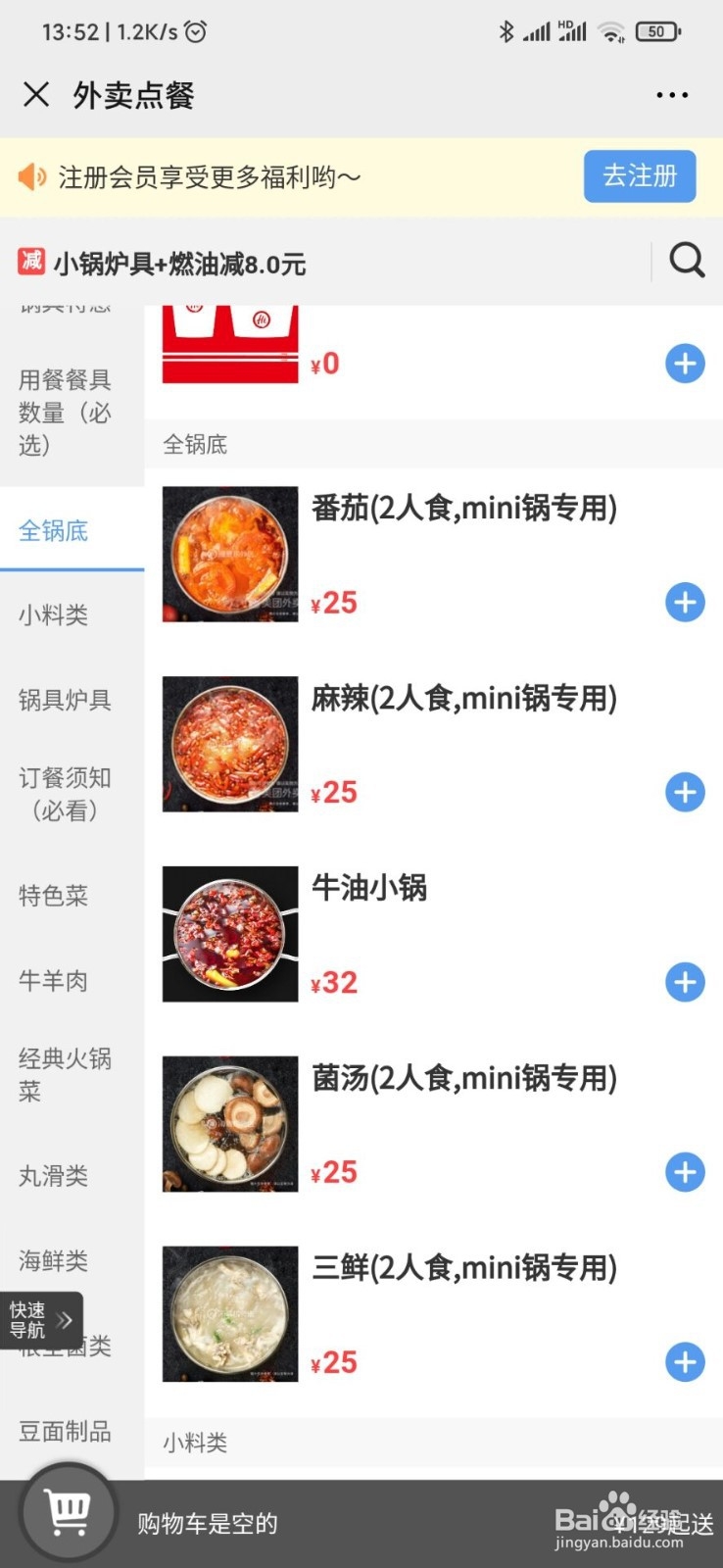The image size is (723, 1568).
Task: Add 番茄 mini锅 to cart
Action: (685, 602)
